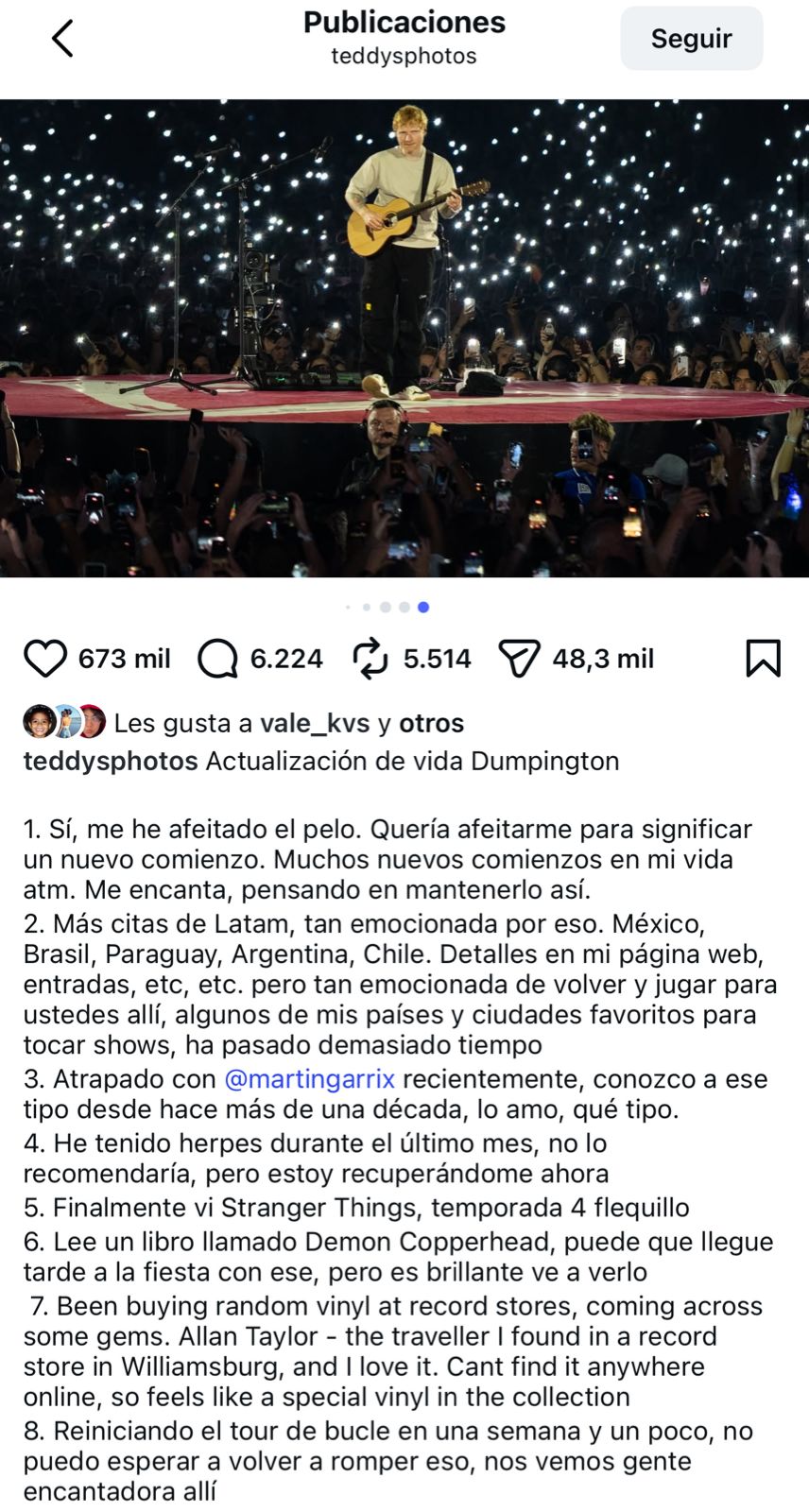Open the @martingarrix mention in the caption
This screenshot has width=809, height=1512.
point(309,1078)
